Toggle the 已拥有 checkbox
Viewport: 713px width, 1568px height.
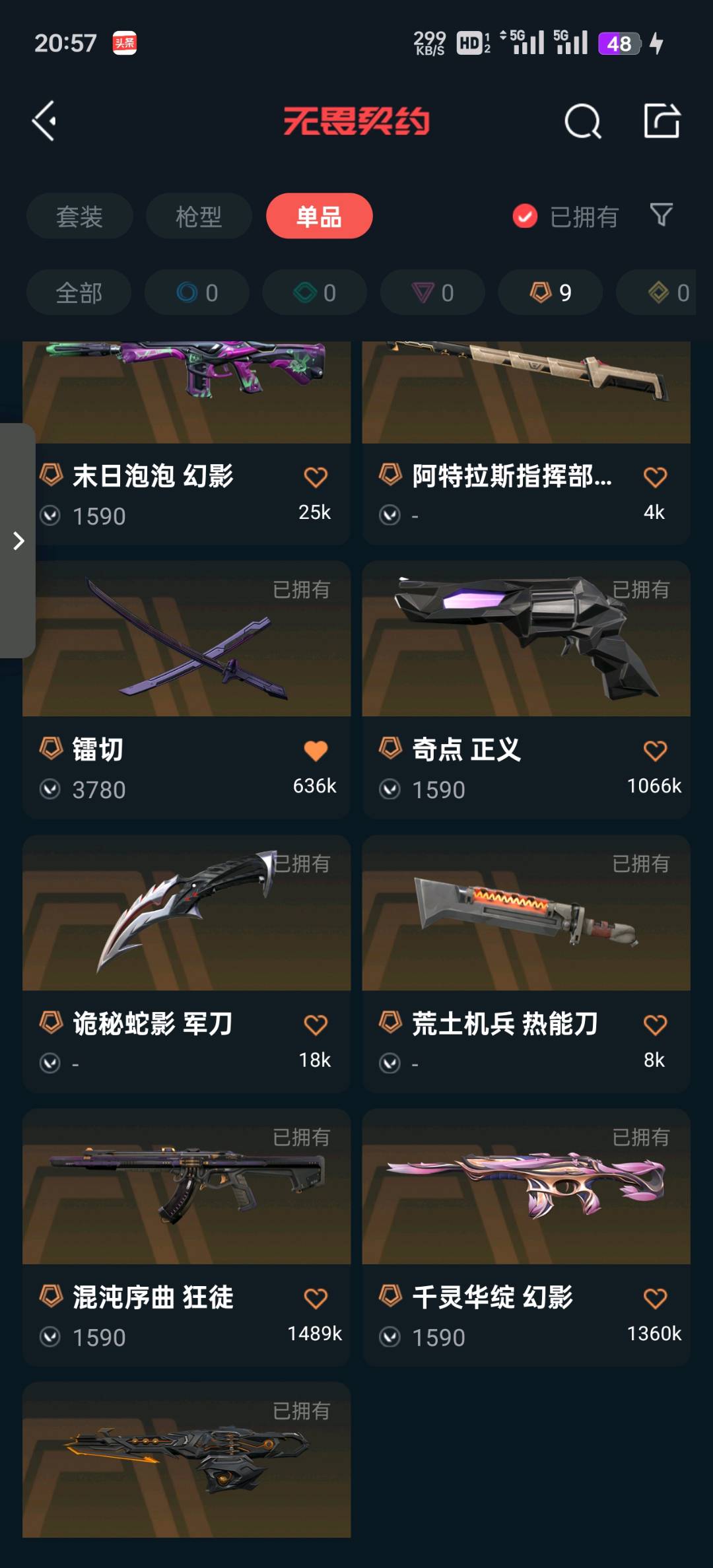click(525, 217)
